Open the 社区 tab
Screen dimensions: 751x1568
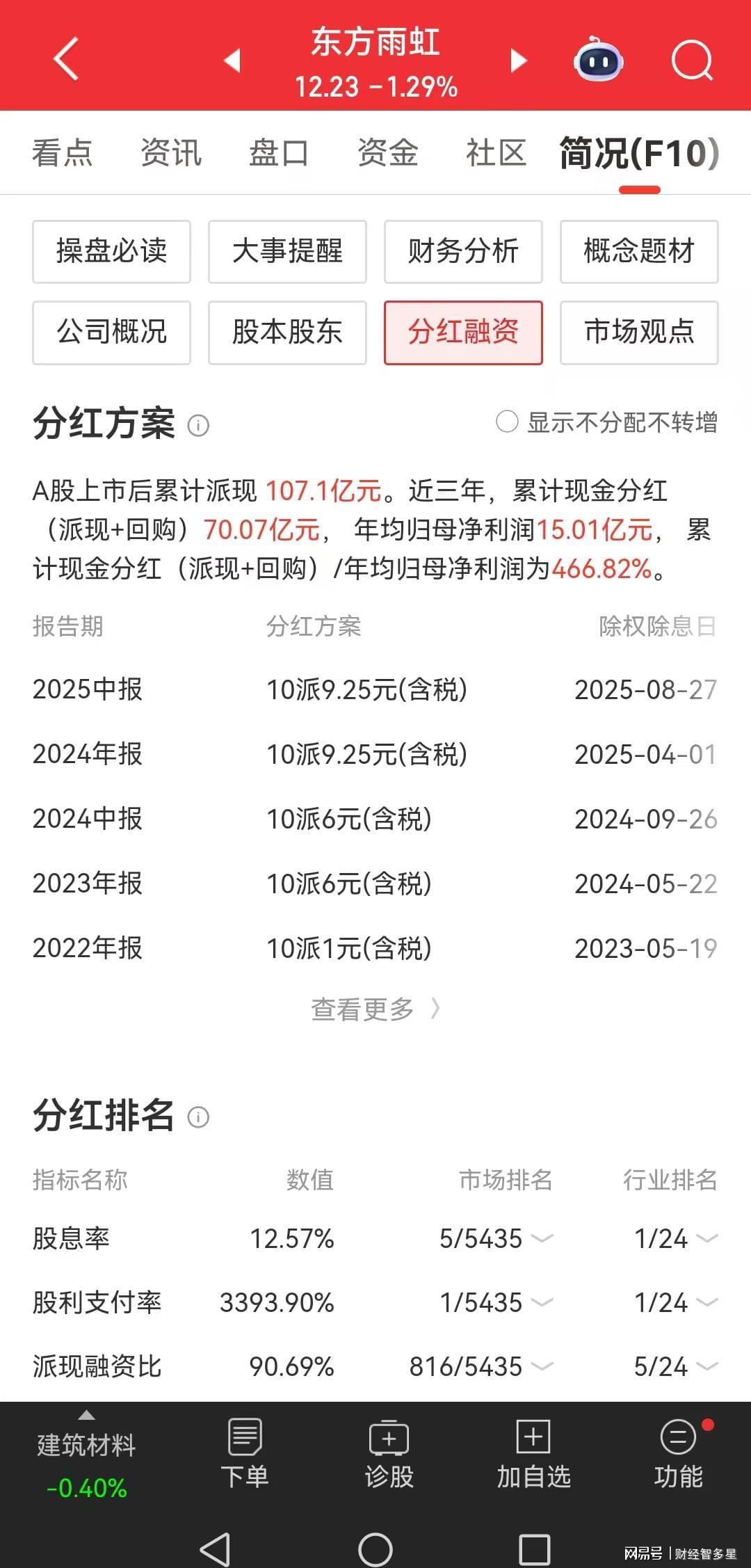point(496,153)
